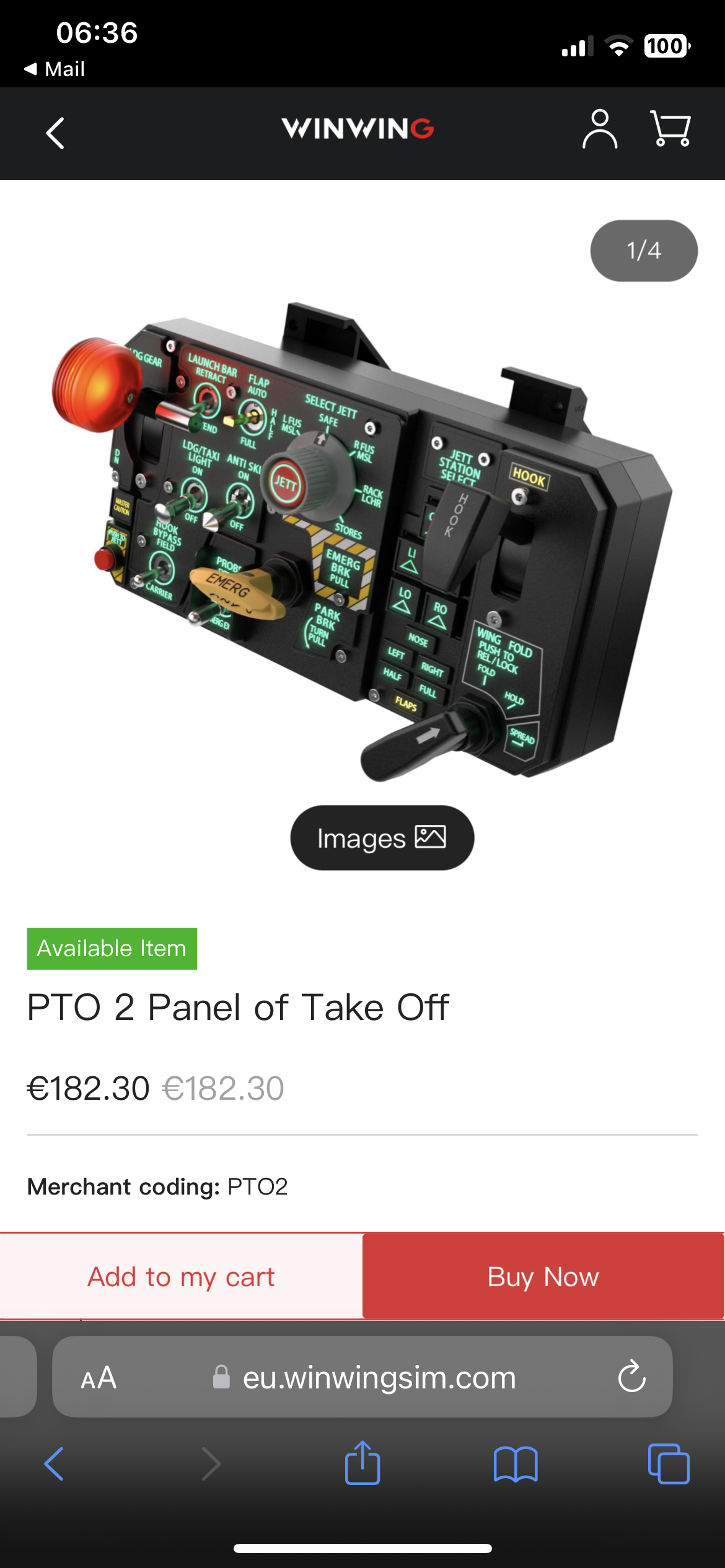The image size is (725, 1568).
Task: Open the Images gallery button
Action: 382,838
